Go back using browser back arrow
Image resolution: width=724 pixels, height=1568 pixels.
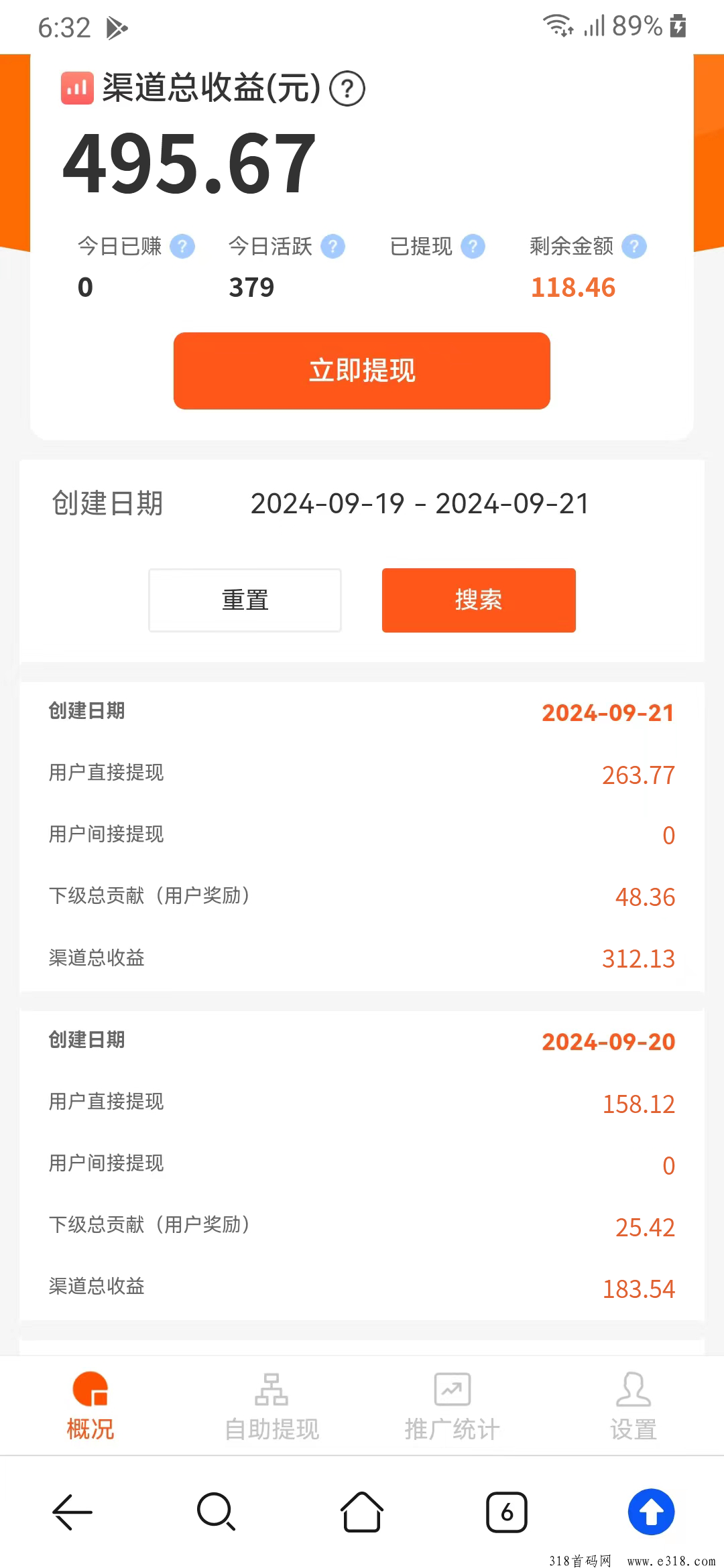(72, 1512)
